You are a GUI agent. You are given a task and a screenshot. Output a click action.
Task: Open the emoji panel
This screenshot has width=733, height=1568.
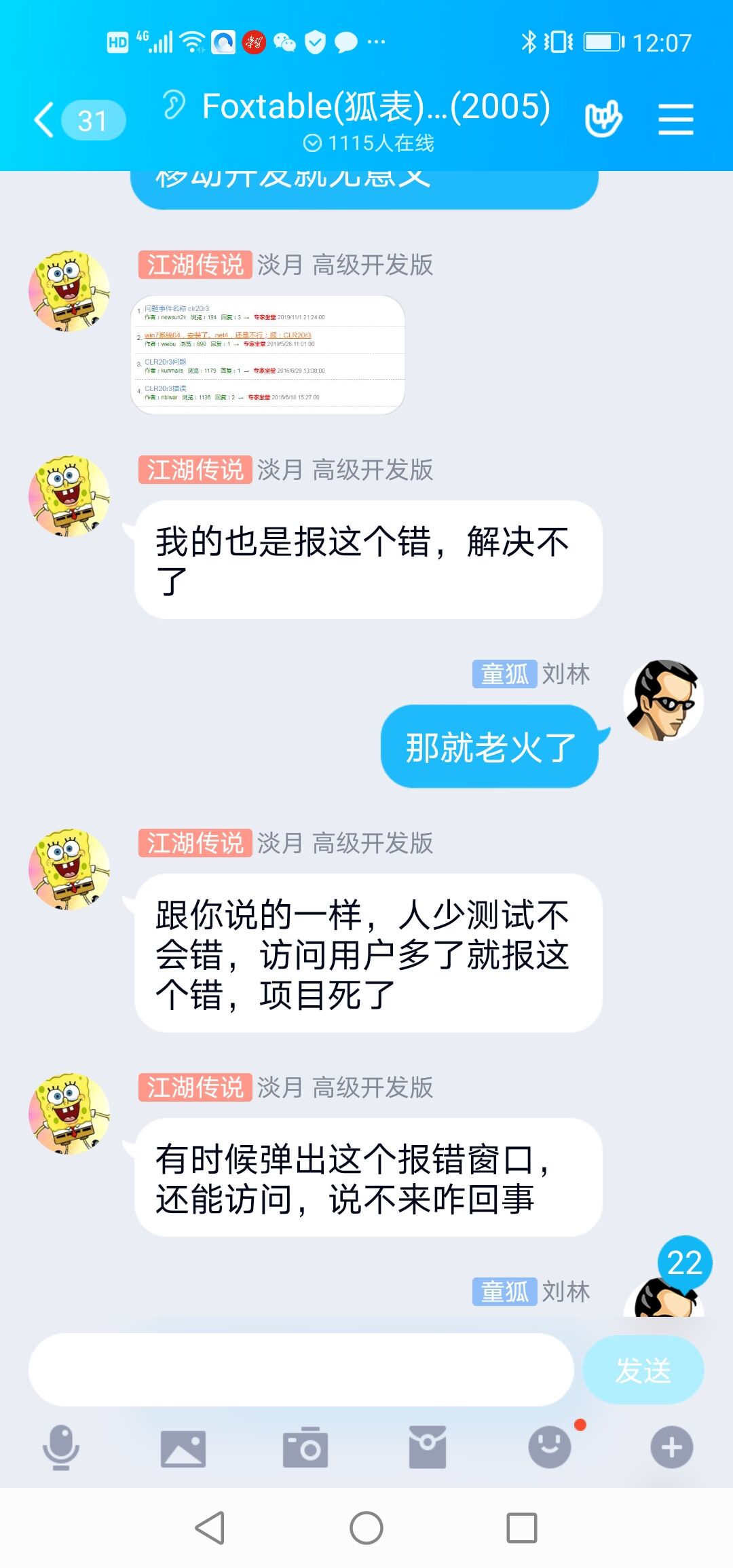[550, 1447]
